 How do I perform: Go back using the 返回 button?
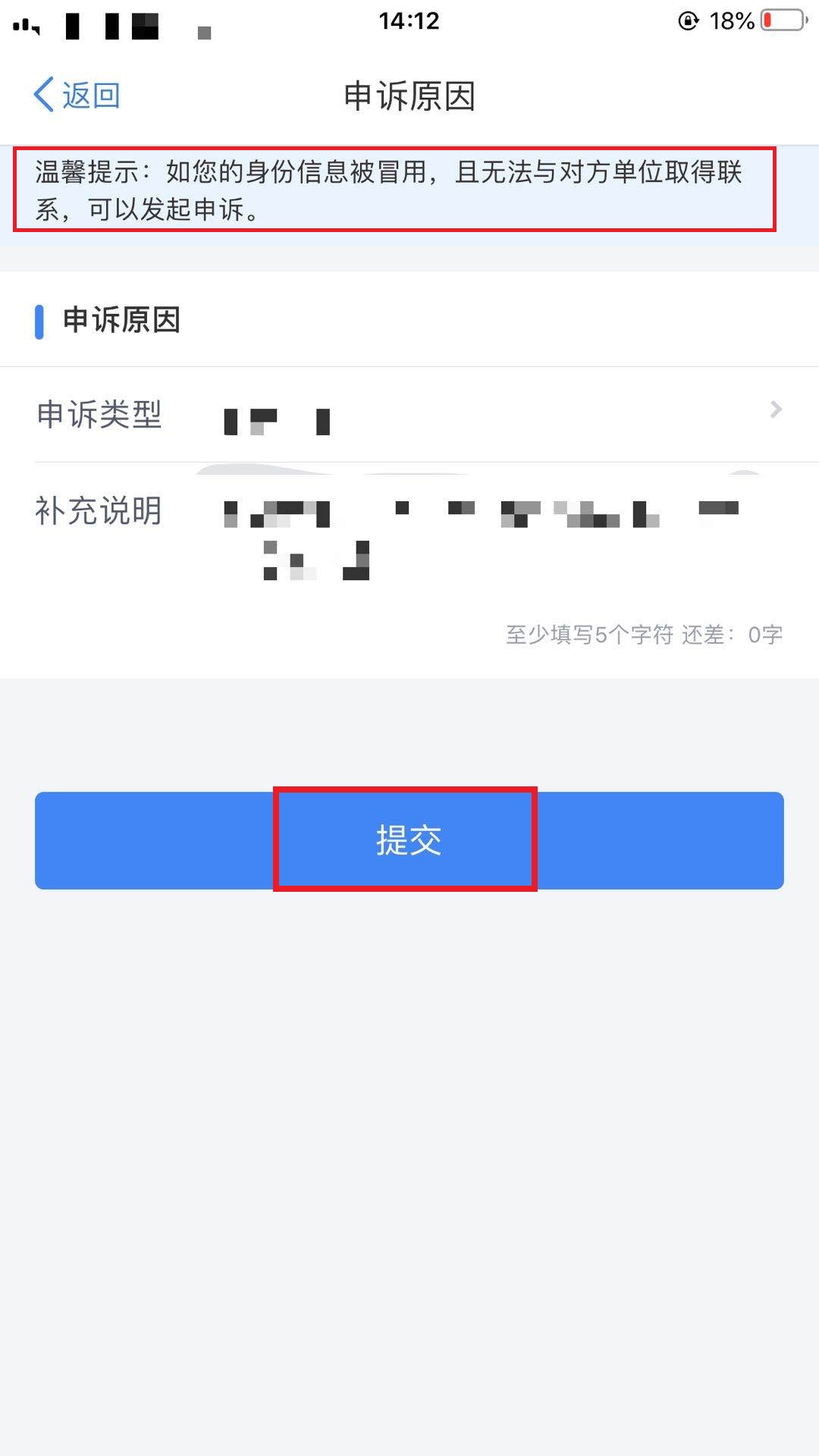click(x=77, y=96)
